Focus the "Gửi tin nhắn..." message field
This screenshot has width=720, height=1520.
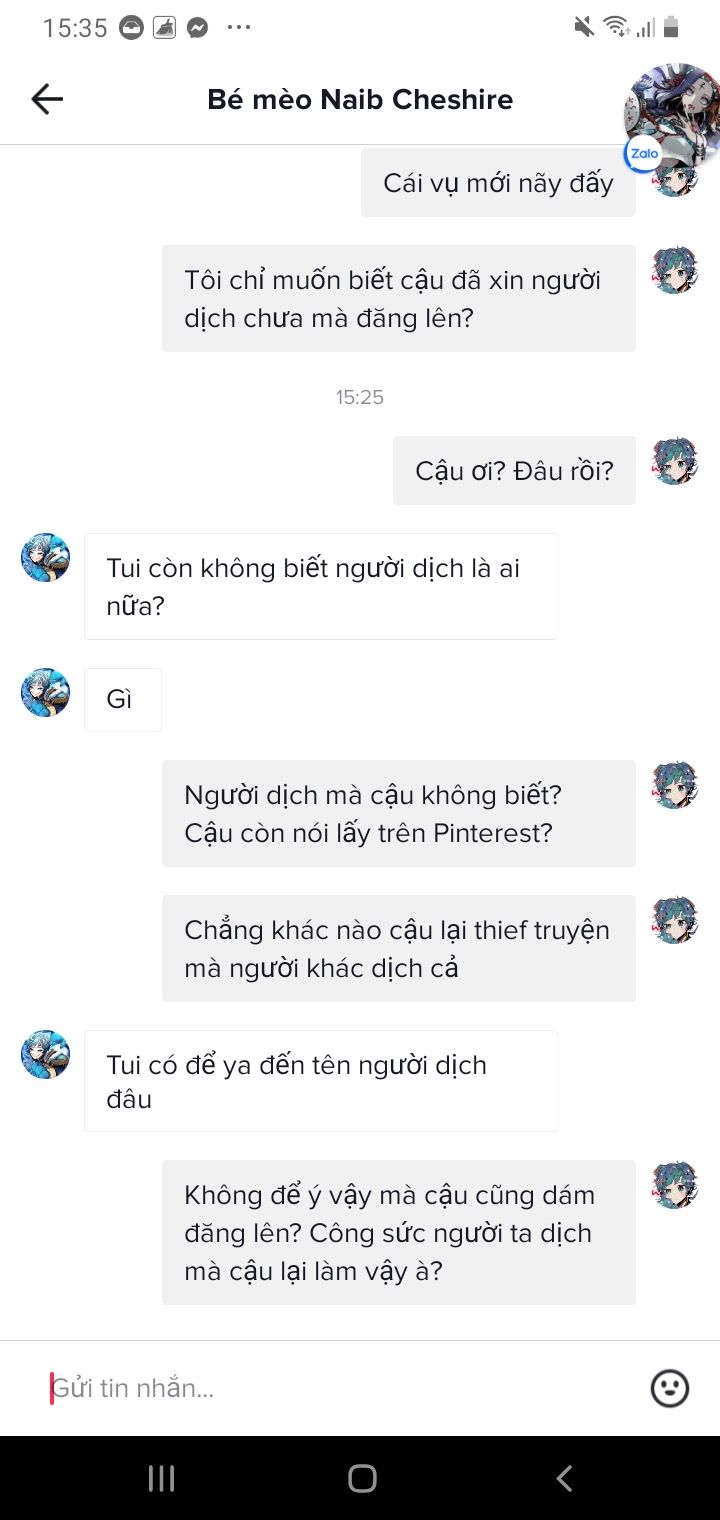tap(340, 1388)
